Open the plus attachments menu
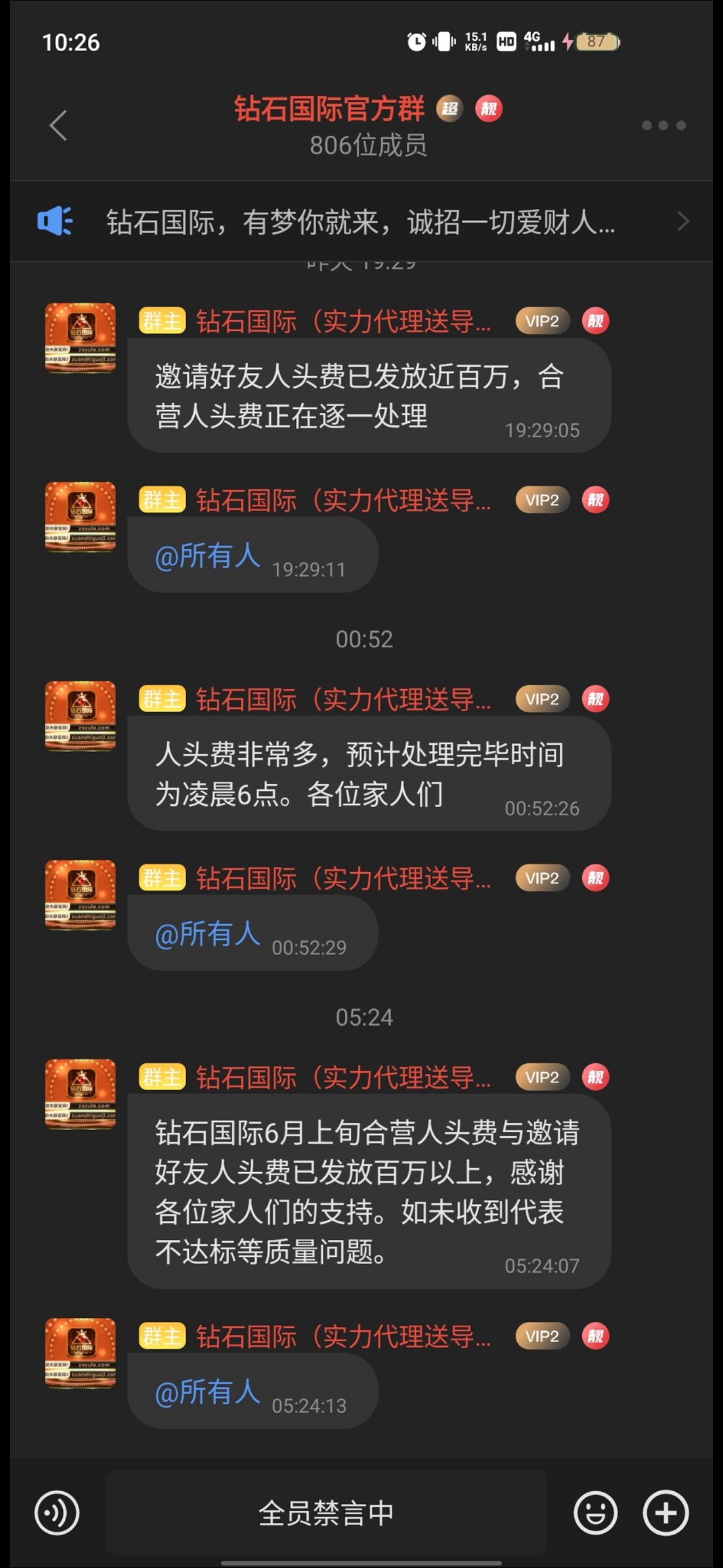 pos(665,1512)
